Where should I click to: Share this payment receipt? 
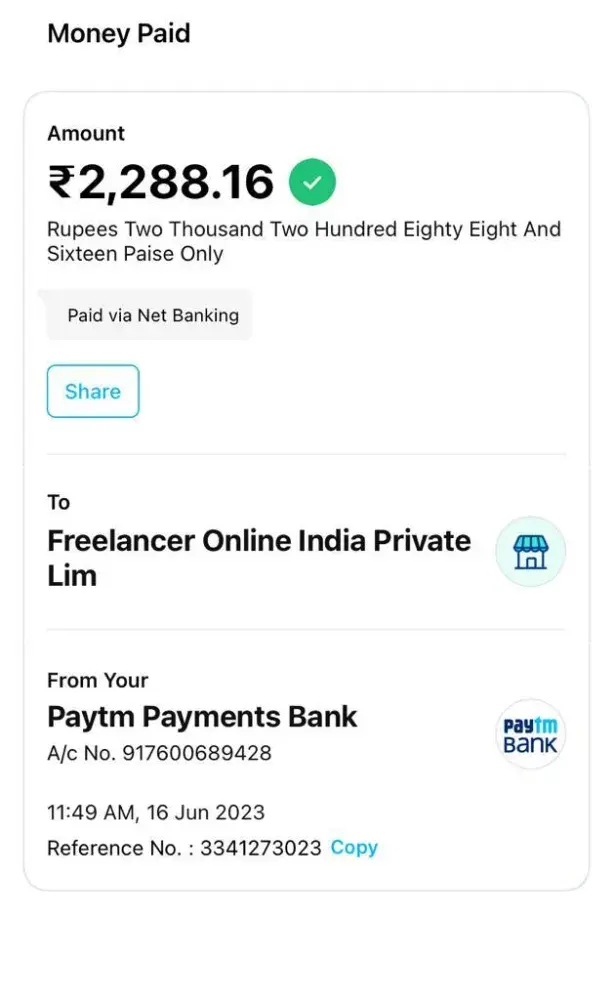pyautogui.click(x=93, y=391)
